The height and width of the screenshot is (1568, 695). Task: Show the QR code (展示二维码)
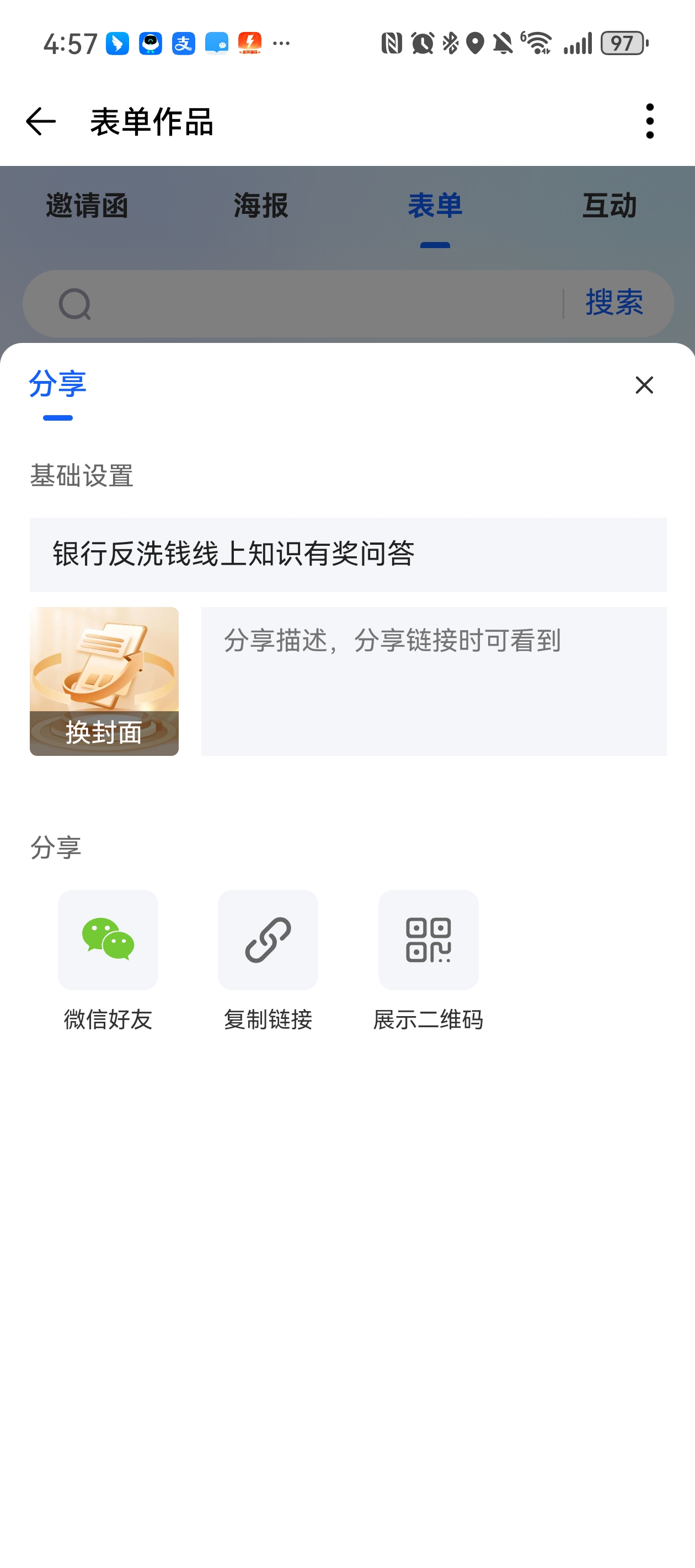pos(428,940)
